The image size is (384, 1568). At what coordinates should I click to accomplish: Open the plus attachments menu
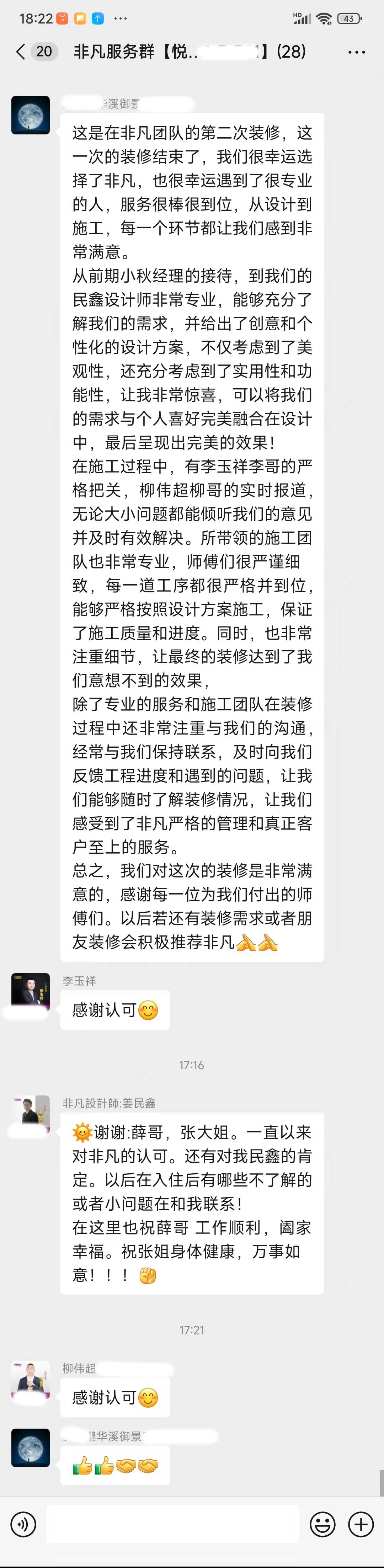360,1525
